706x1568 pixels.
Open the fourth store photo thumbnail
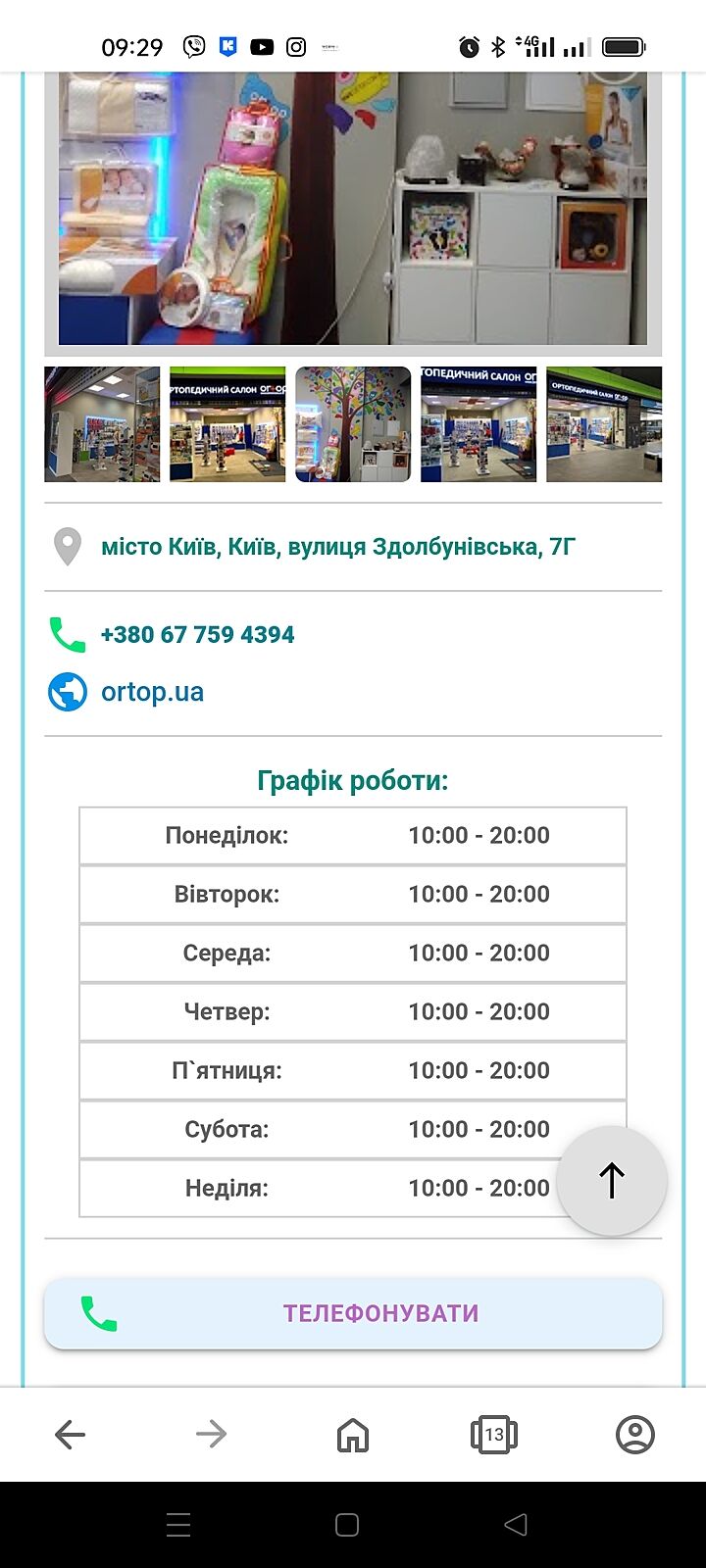(479, 424)
